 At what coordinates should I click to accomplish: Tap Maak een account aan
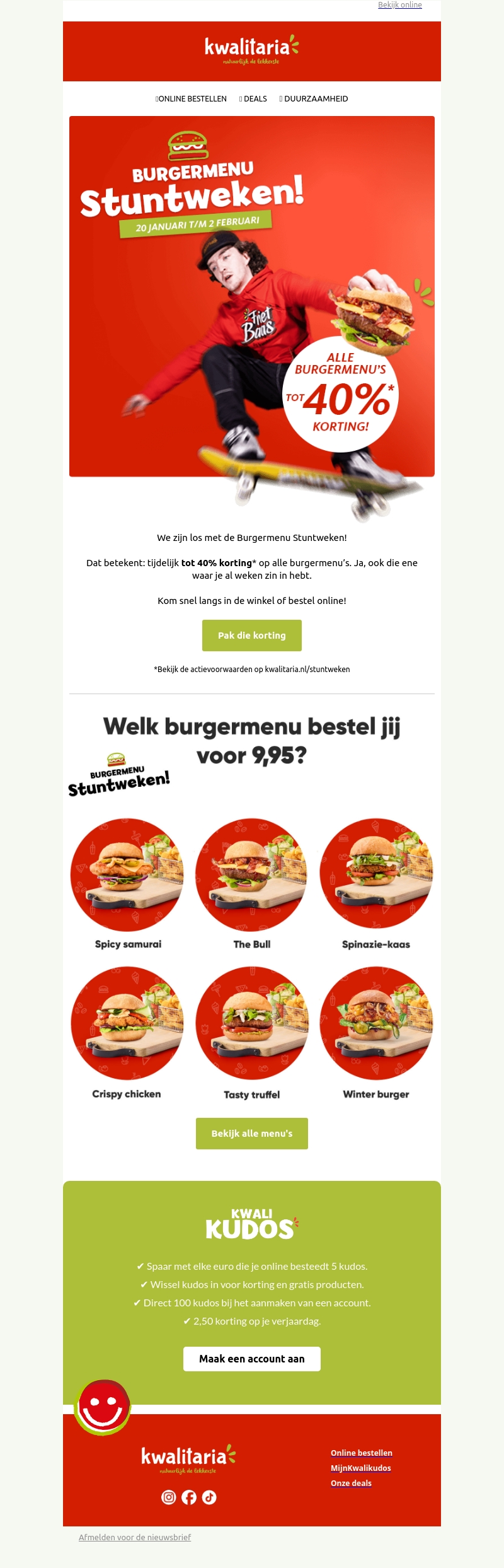point(252,1359)
